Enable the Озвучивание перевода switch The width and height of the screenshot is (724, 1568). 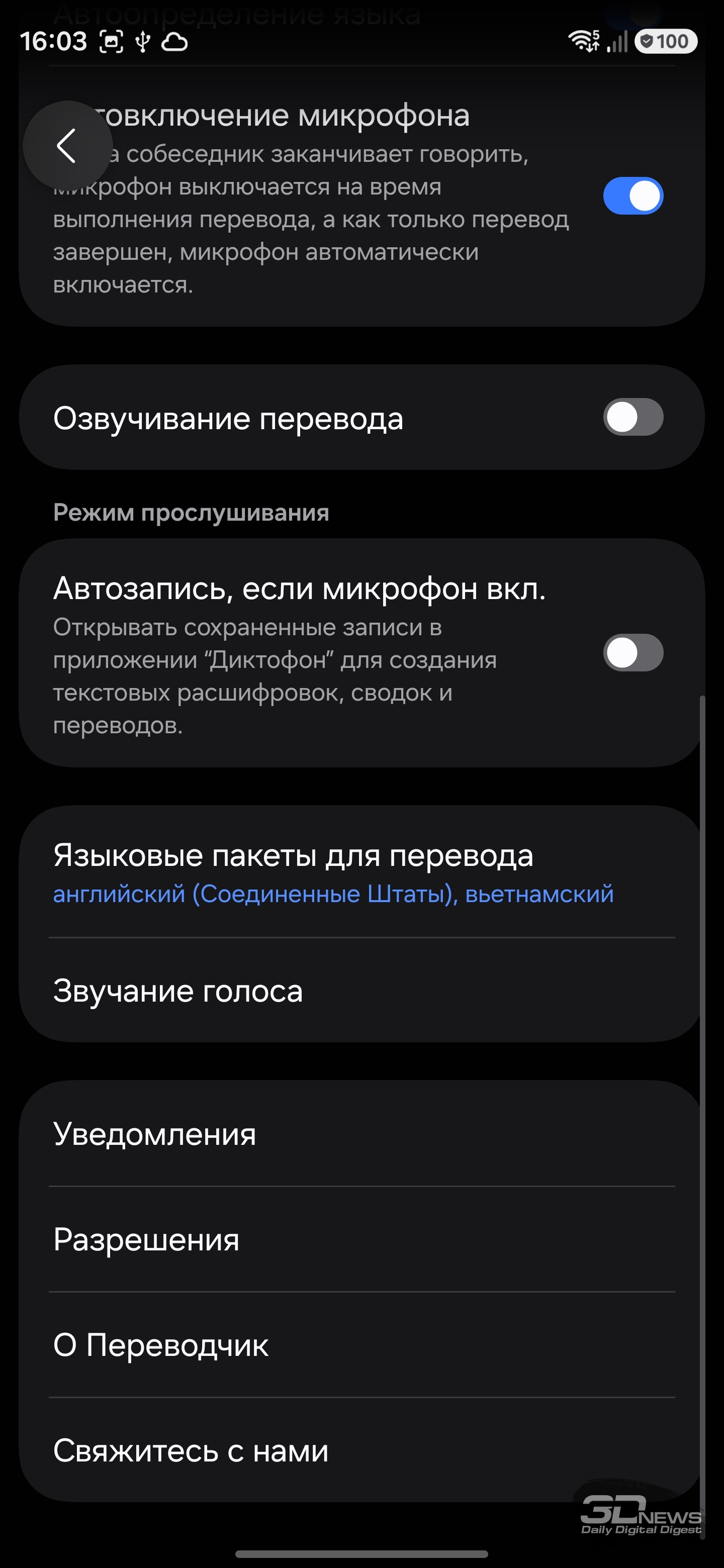pyautogui.click(x=632, y=418)
